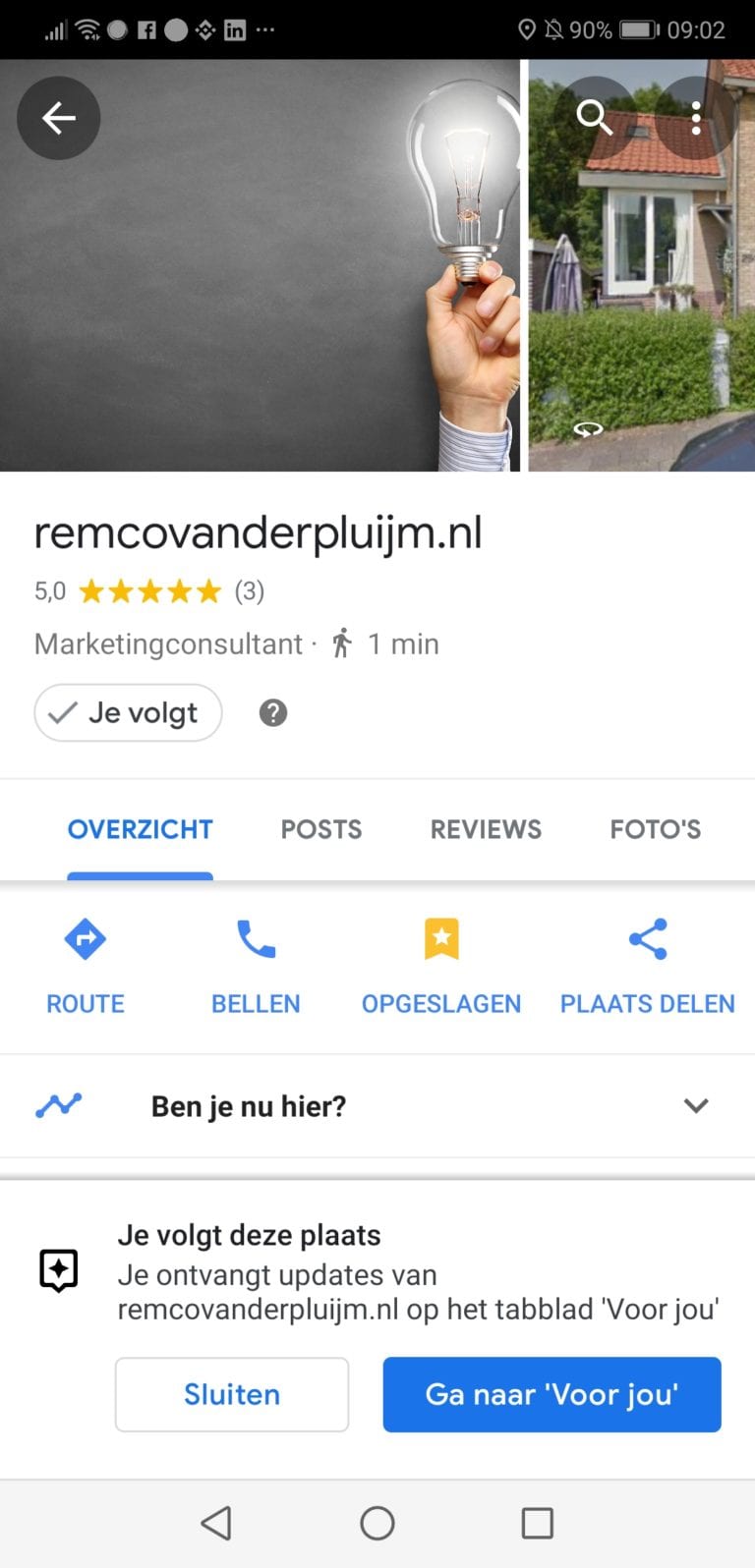
Task: Share this place via Plaats delen
Action: (647, 966)
